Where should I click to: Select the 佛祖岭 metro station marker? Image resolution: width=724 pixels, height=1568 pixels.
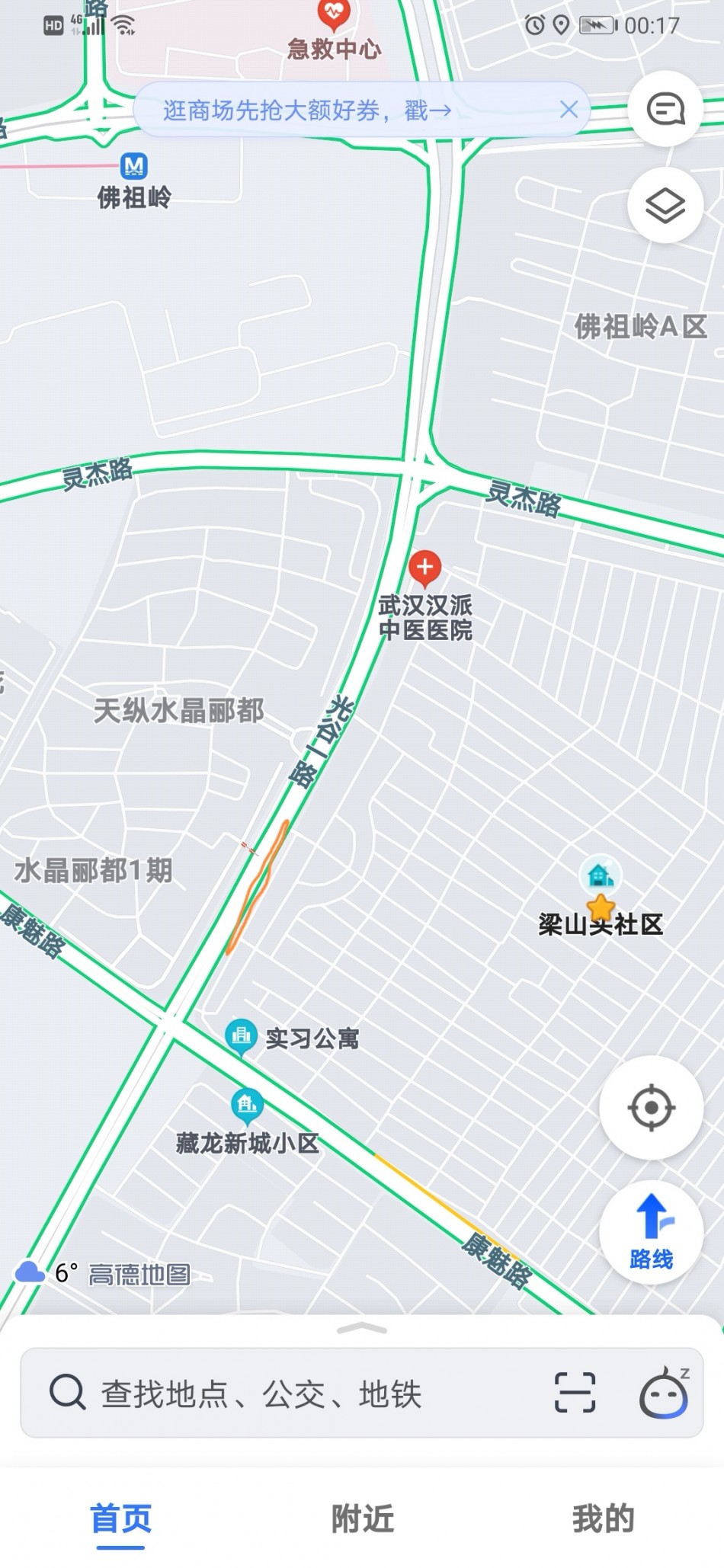pyautogui.click(x=134, y=166)
